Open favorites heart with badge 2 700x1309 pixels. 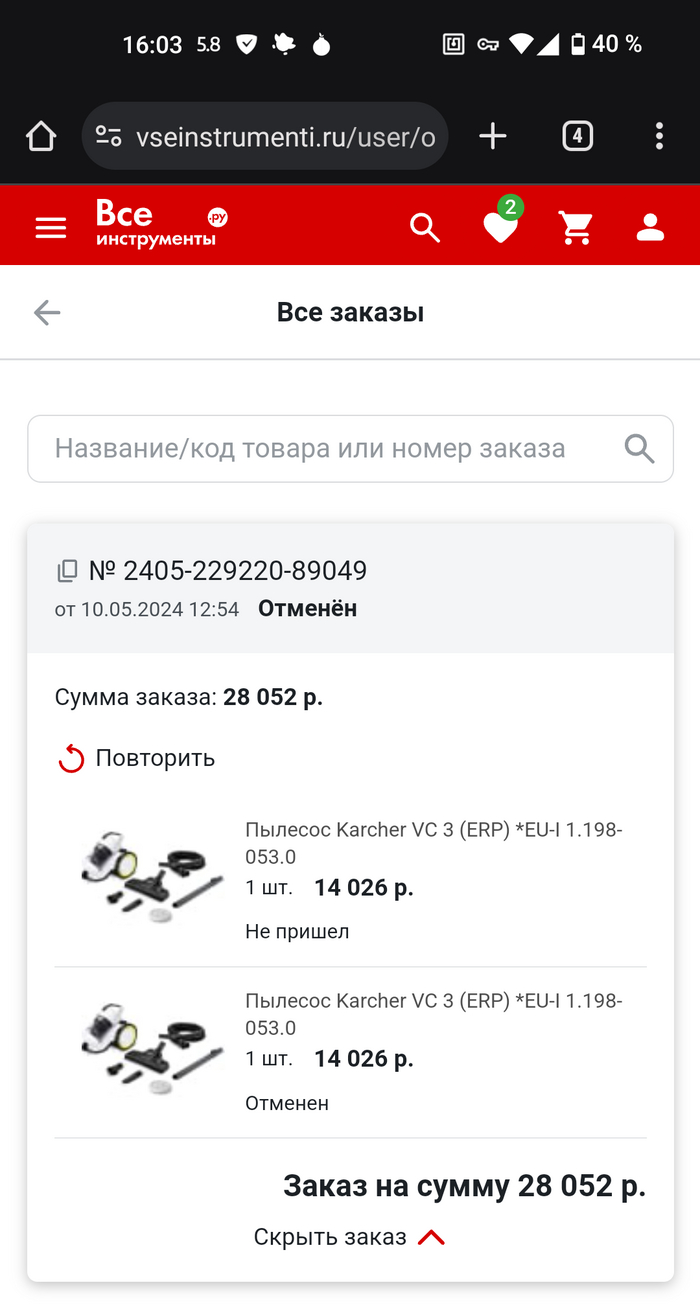tap(500, 228)
